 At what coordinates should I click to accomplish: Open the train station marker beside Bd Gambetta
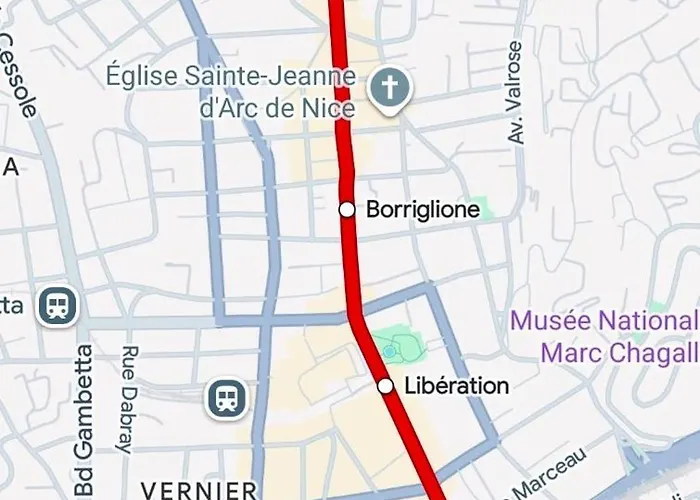[58, 305]
